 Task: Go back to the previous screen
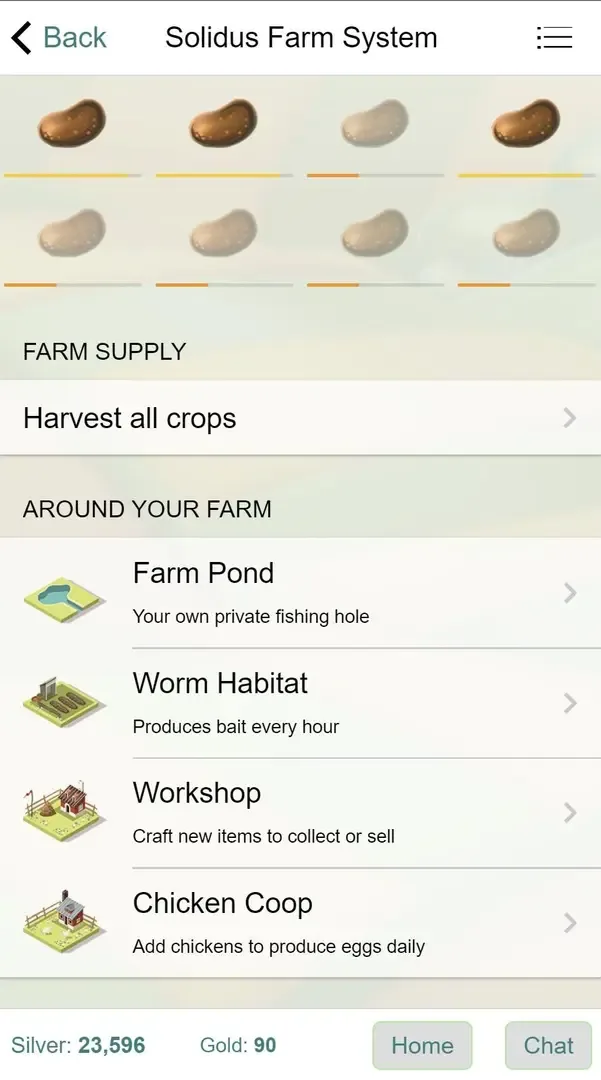click(x=59, y=38)
